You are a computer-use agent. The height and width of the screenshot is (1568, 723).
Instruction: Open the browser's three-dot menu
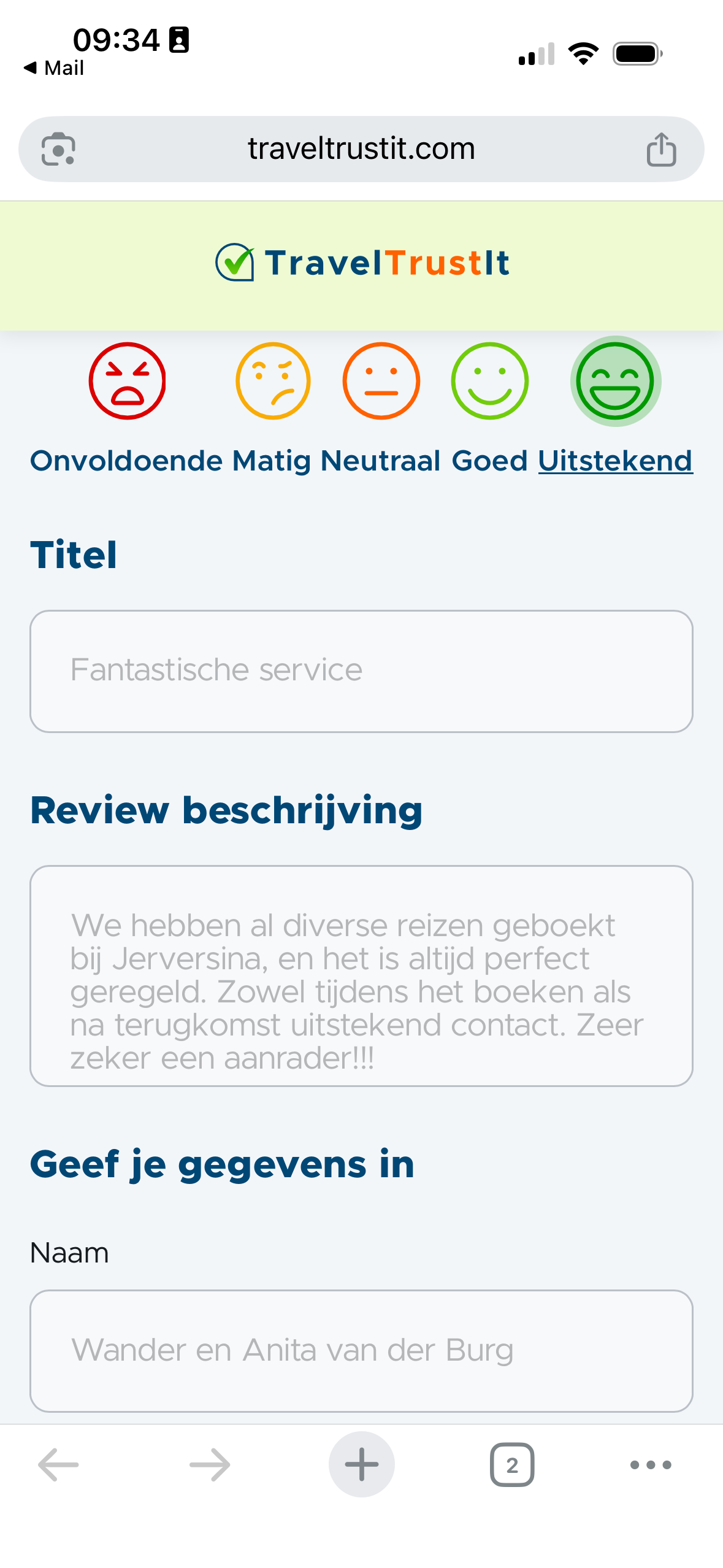coord(650,1464)
